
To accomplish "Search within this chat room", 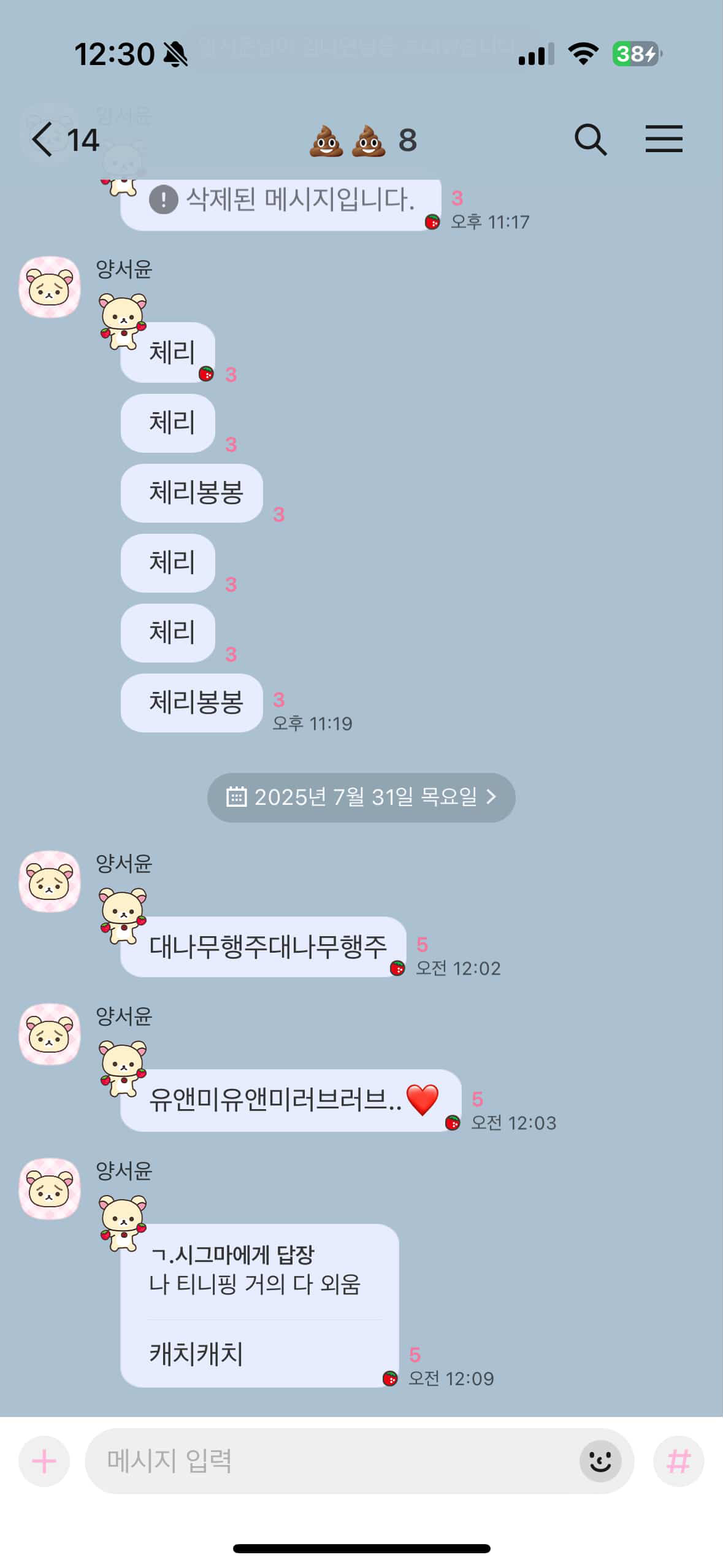I will click(x=591, y=139).
